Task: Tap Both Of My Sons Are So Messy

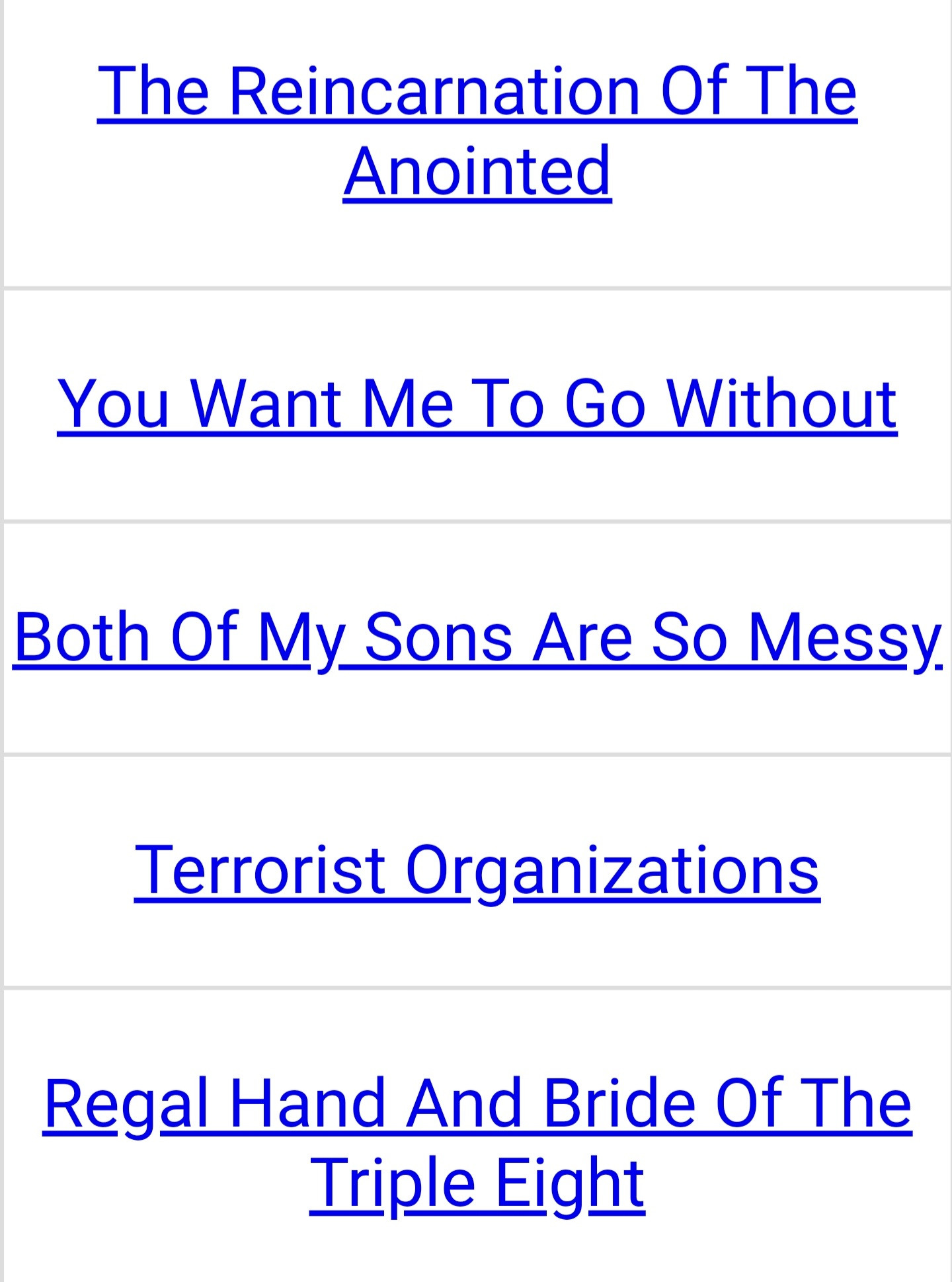Action: click(x=477, y=637)
